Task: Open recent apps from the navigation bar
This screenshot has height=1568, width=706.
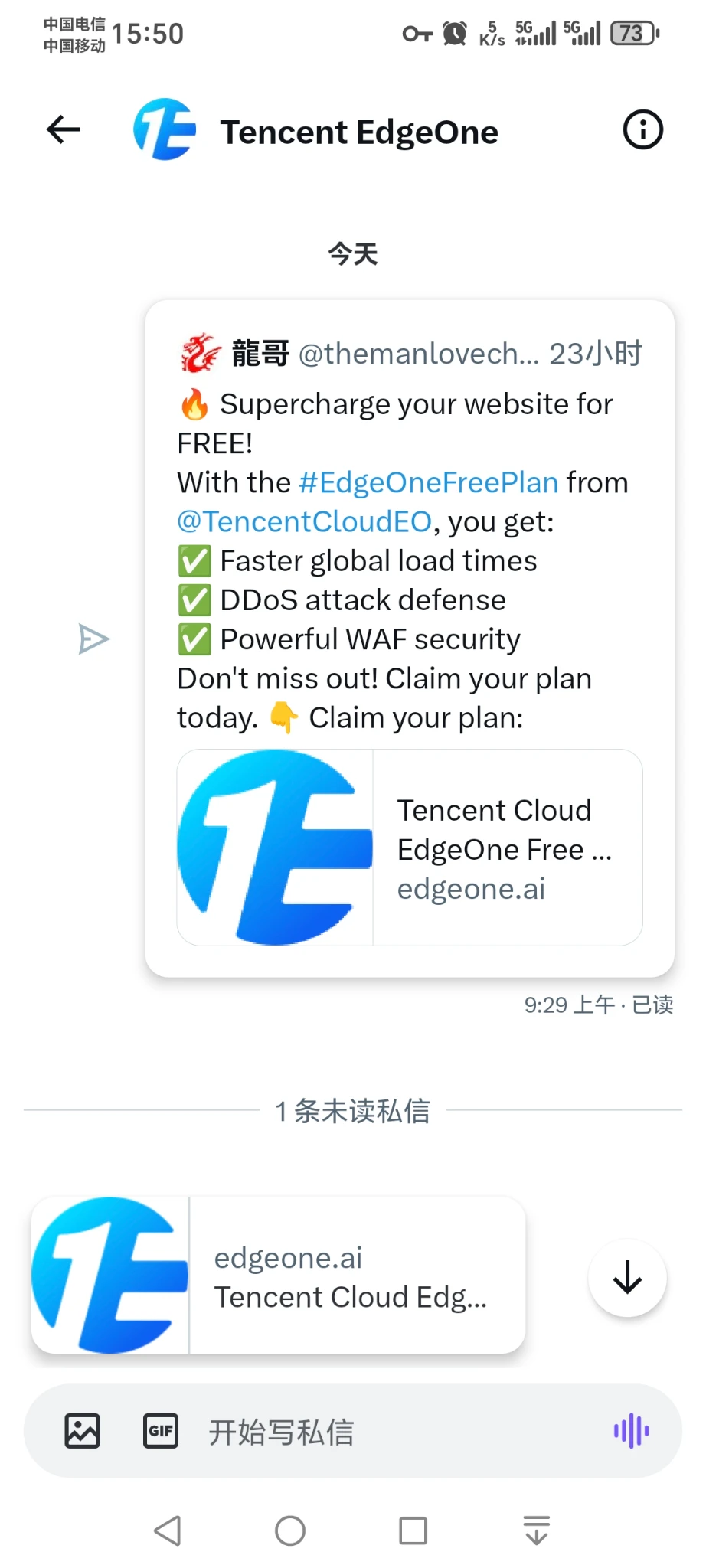Action: coord(413,1531)
